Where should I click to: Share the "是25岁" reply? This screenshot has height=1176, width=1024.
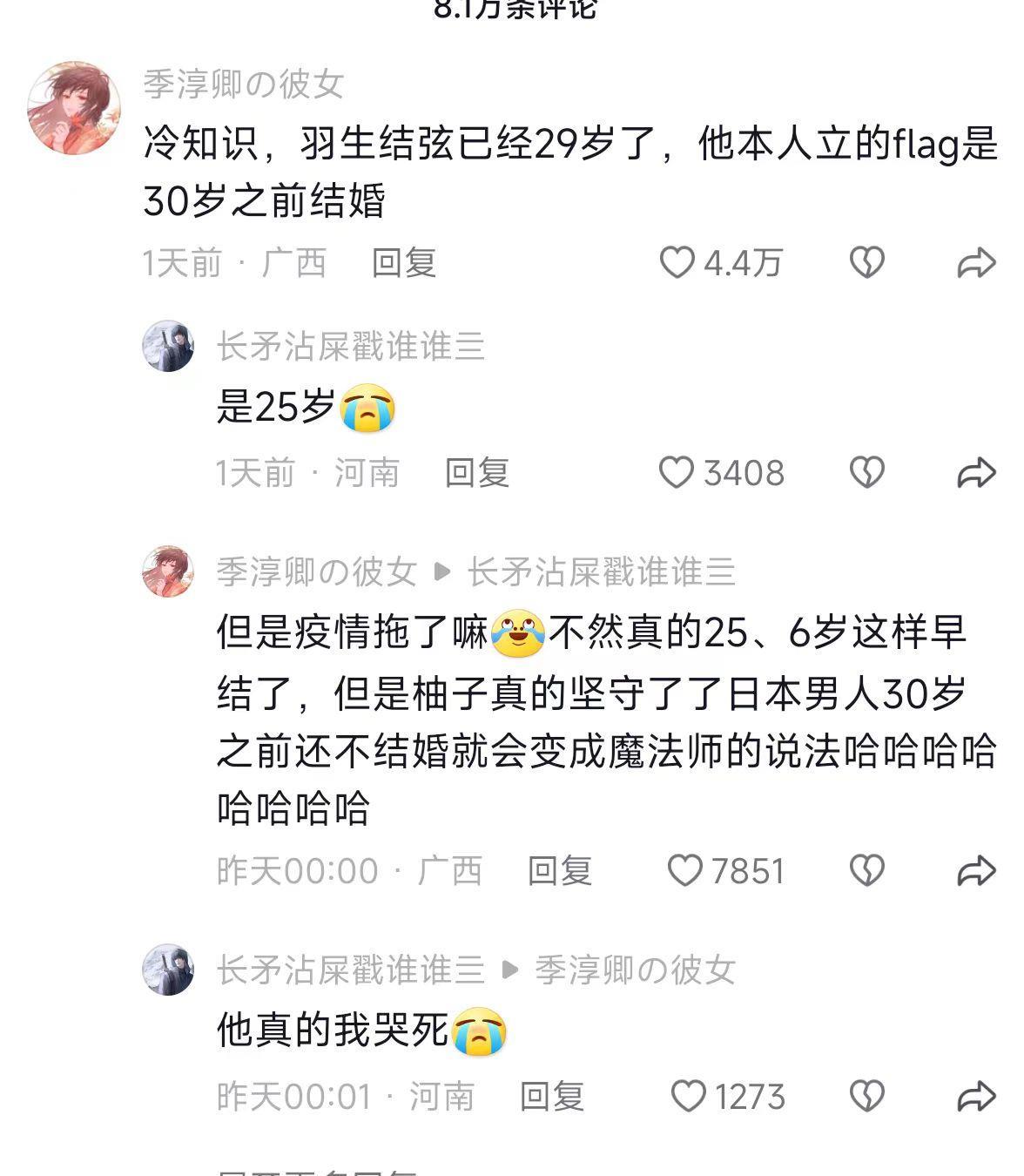[x=975, y=472]
